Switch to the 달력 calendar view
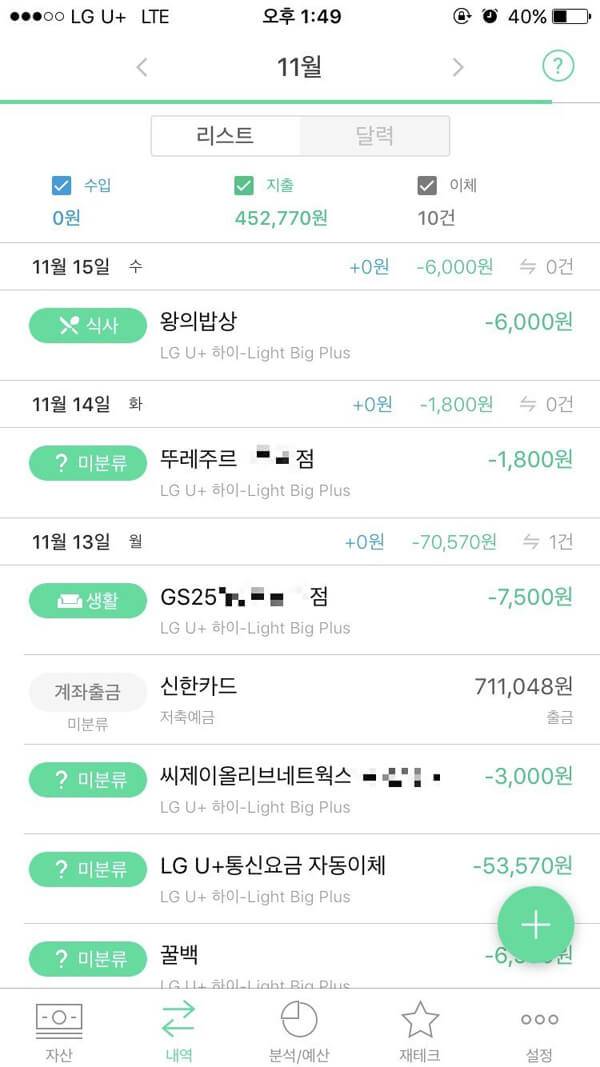The image size is (600, 1067). click(374, 136)
